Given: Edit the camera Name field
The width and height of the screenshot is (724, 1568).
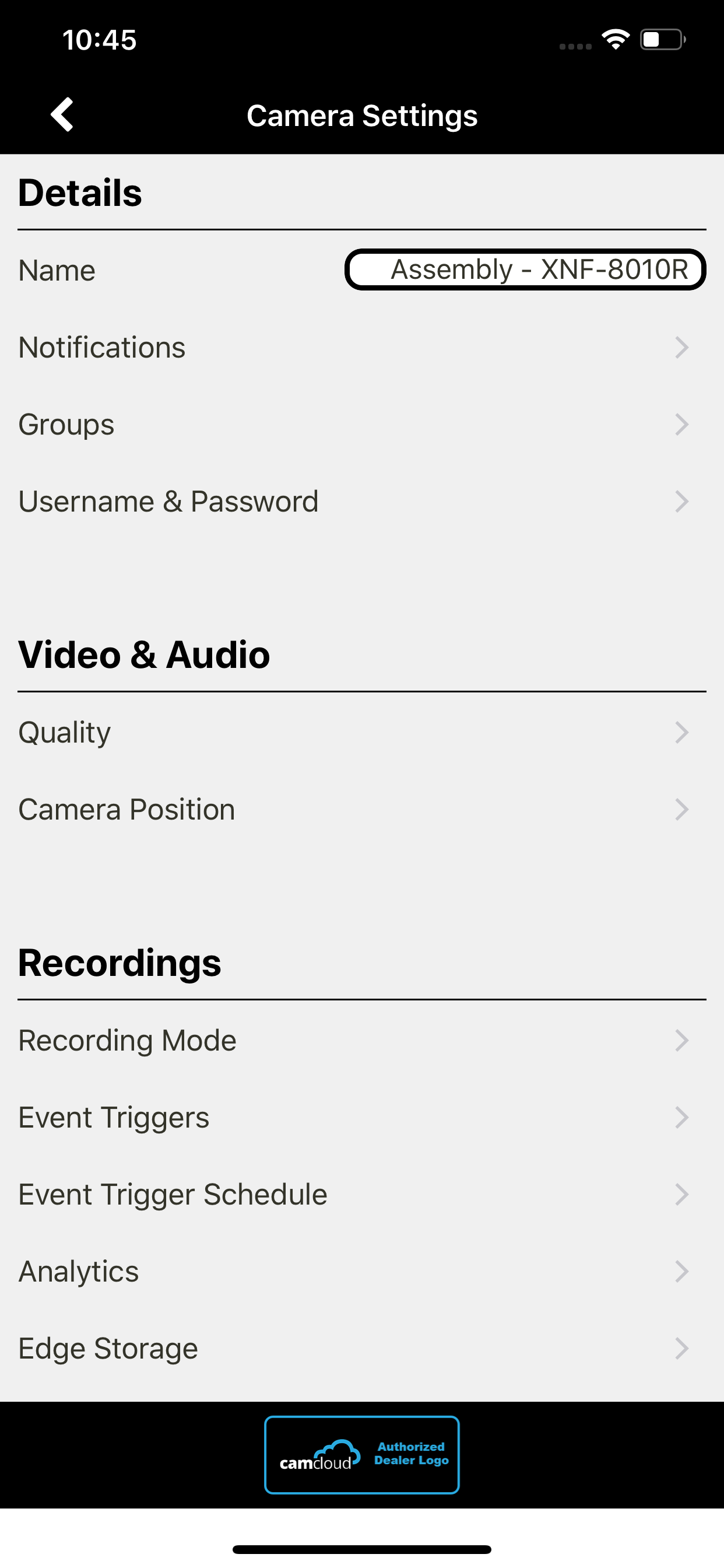Looking at the screenshot, I should point(525,269).
